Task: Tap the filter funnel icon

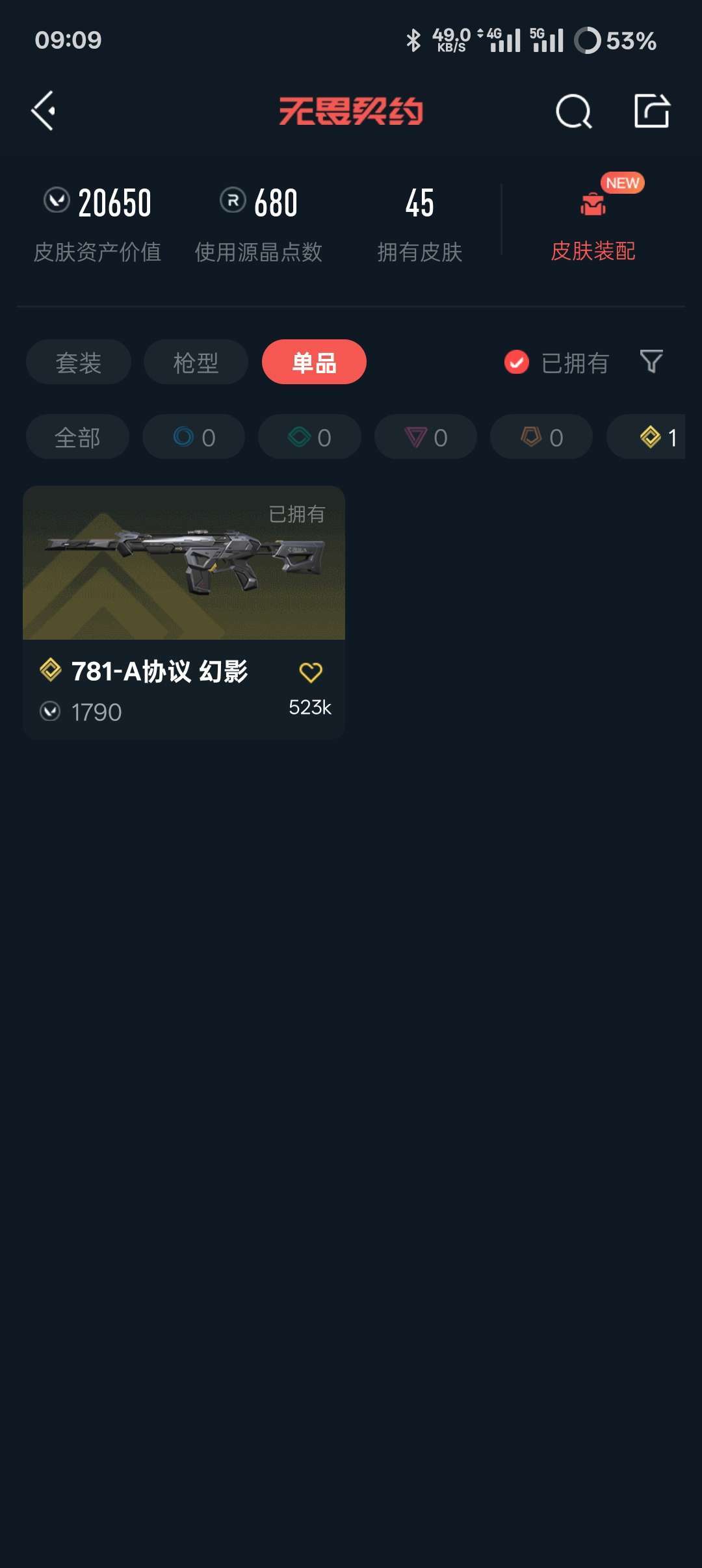Action: pyautogui.click(x=650, y=362)
